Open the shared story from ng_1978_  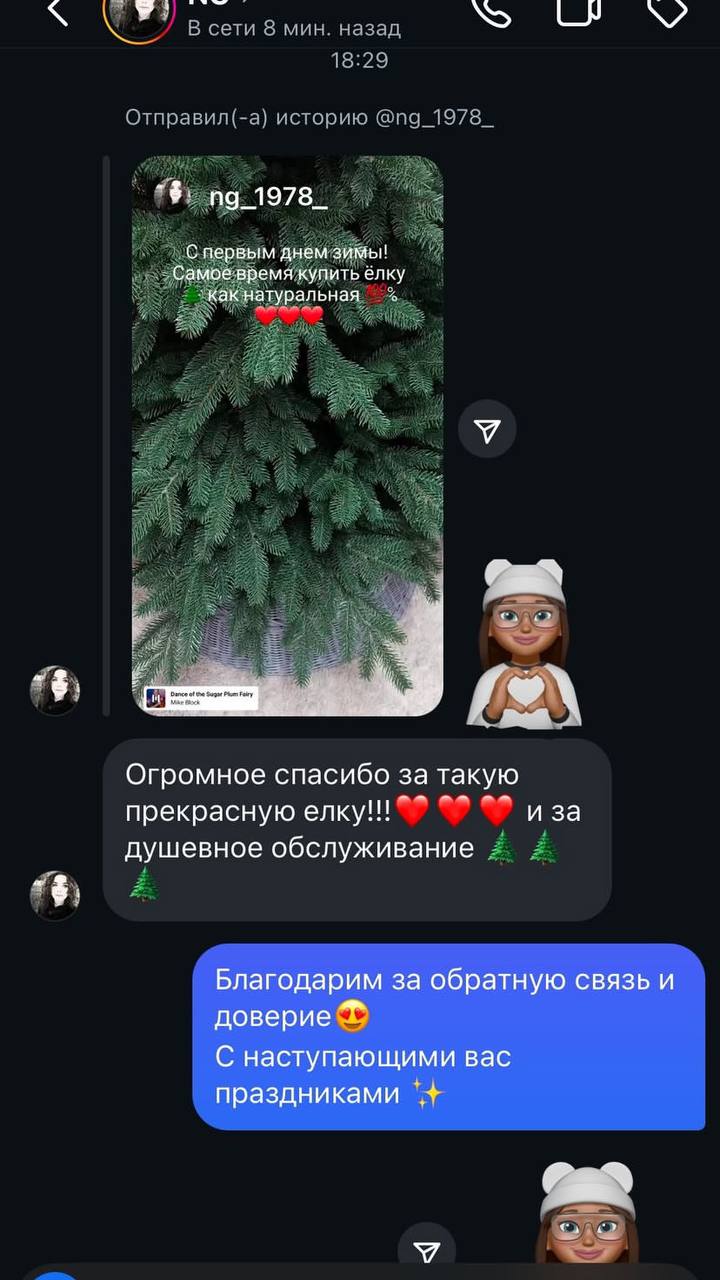pos(288,435)
